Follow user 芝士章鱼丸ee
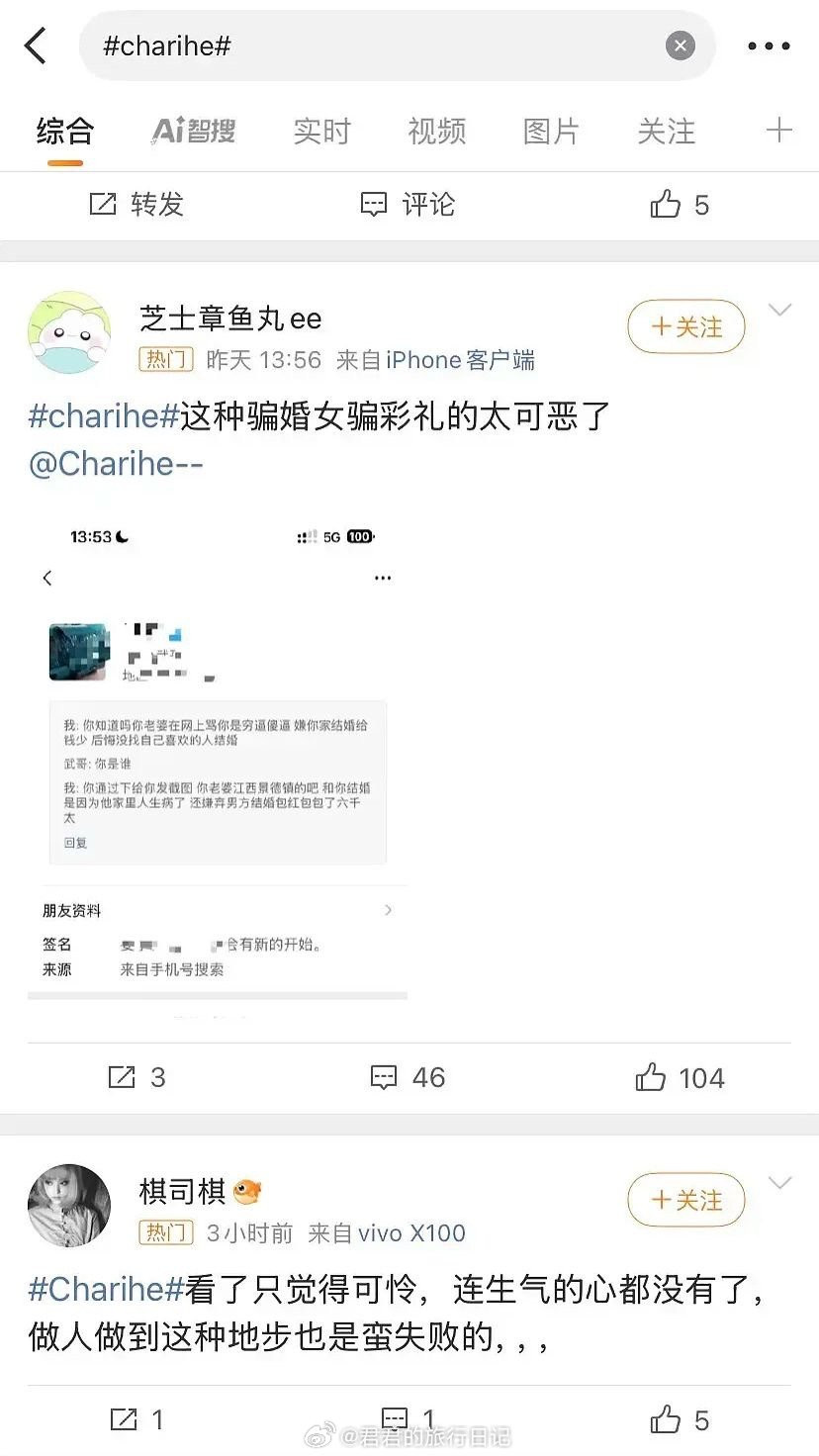This screenshot has height=1456, width=819. click(685, 327)
